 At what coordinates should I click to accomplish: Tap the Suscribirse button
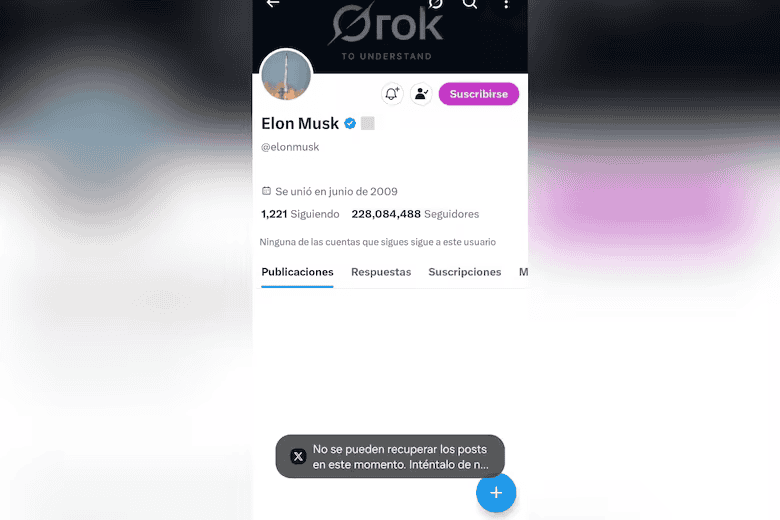click(x=478, y=94)
